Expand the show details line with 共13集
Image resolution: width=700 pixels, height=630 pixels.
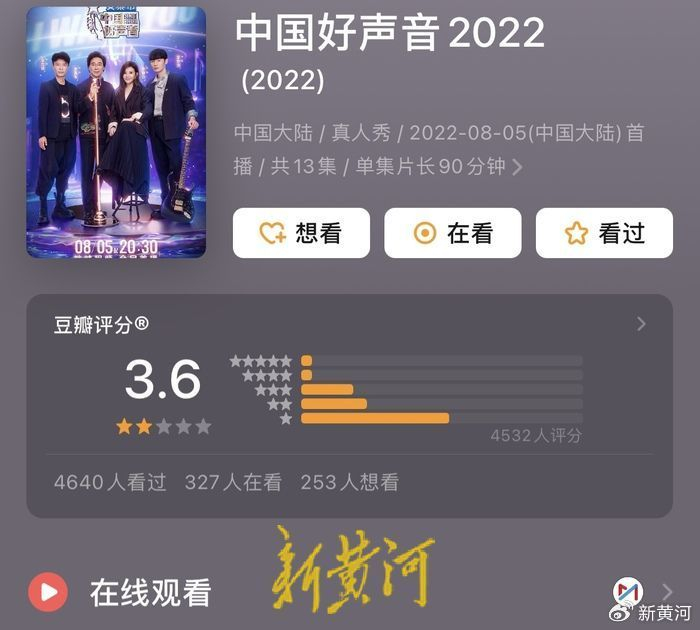pyautogui.click(x=517, y=167)
